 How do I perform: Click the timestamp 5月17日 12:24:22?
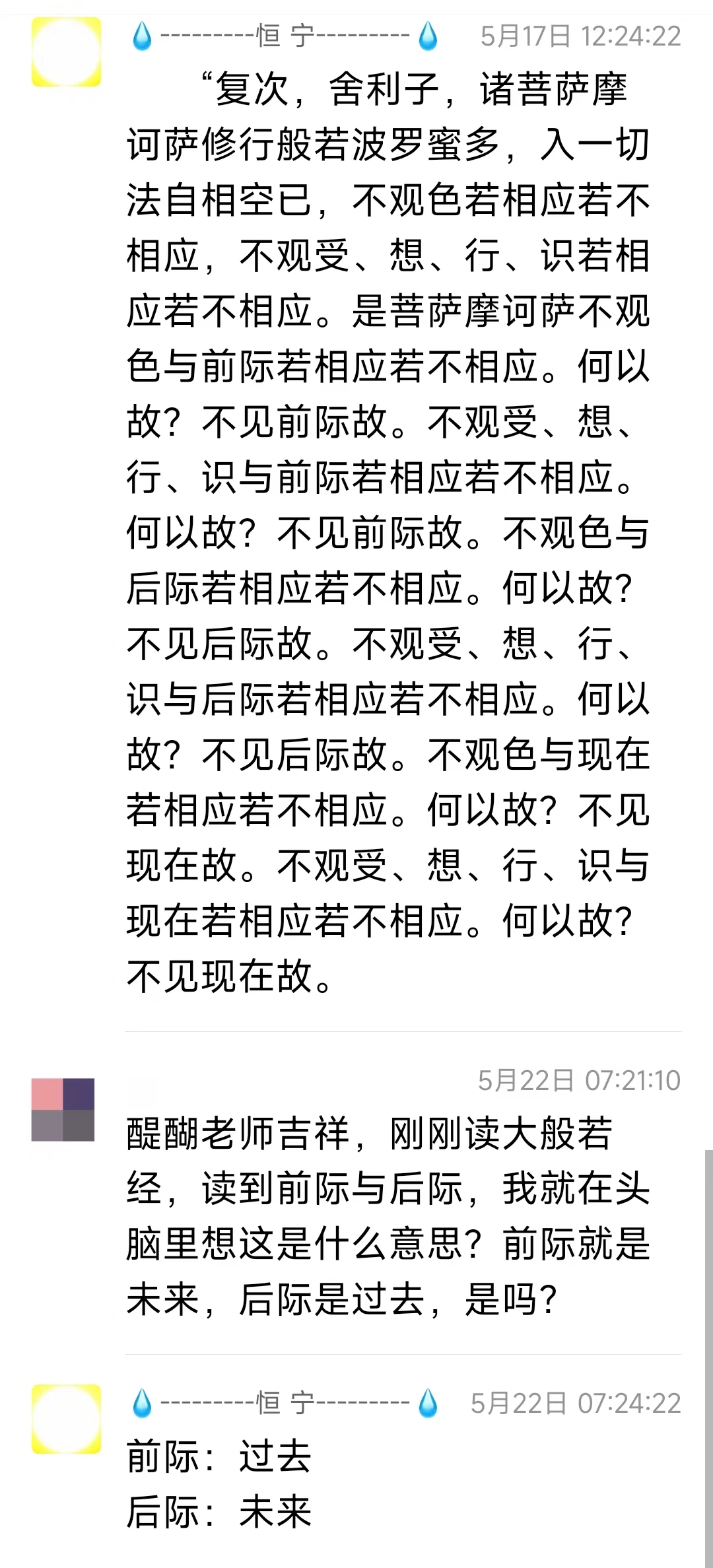pyautogui.click(x=581, y=36)
